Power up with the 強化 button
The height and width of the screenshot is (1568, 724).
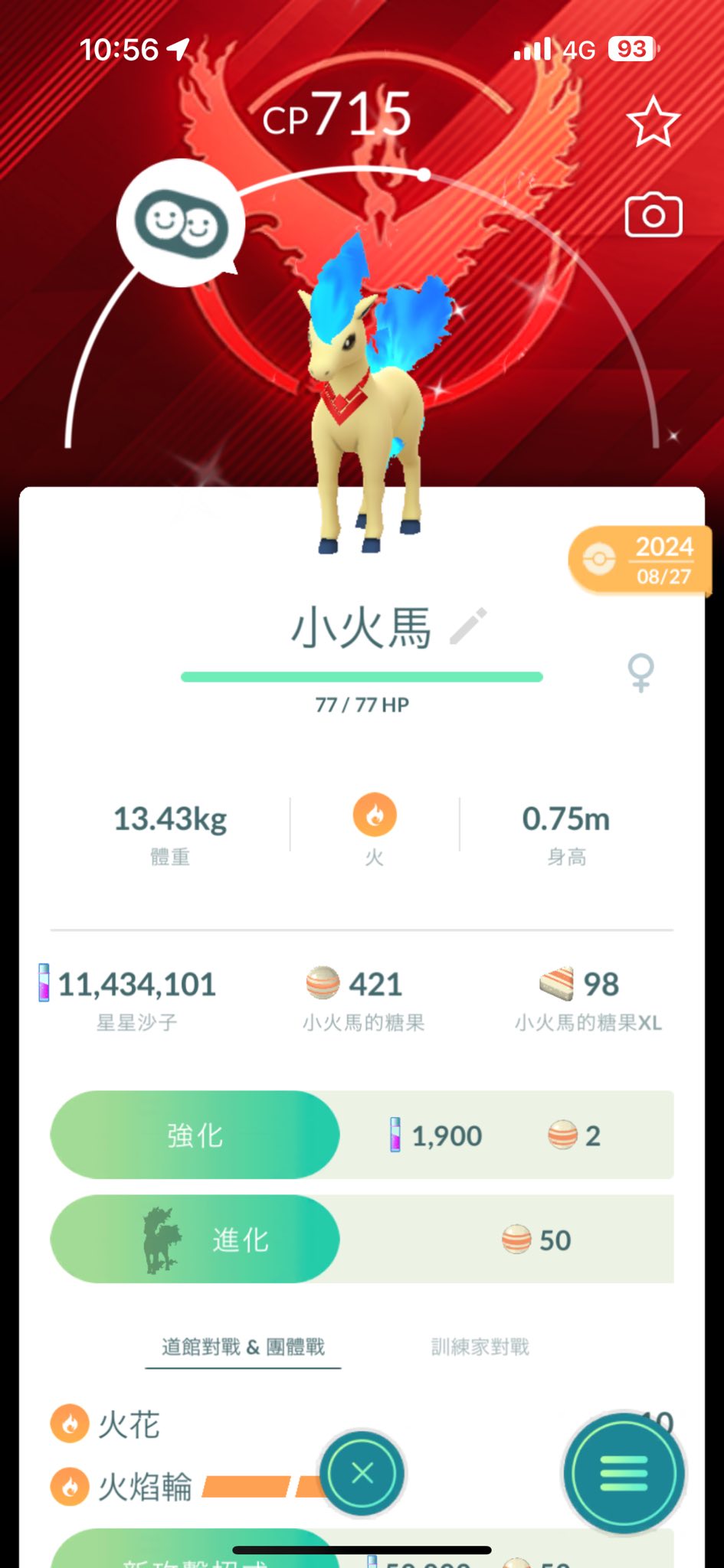point(195,1135)
